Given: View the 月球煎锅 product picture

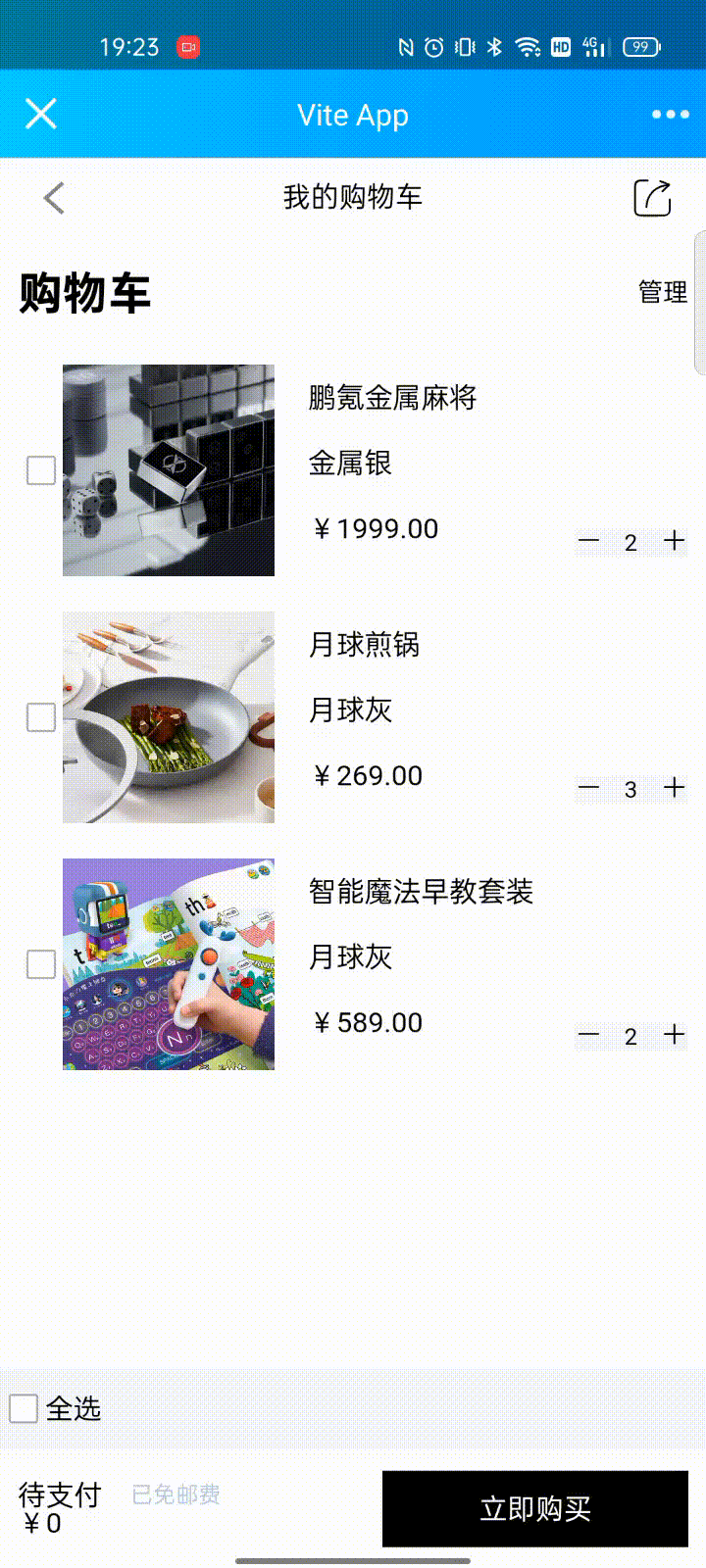Looking at the screenshot, I should 169,717.
